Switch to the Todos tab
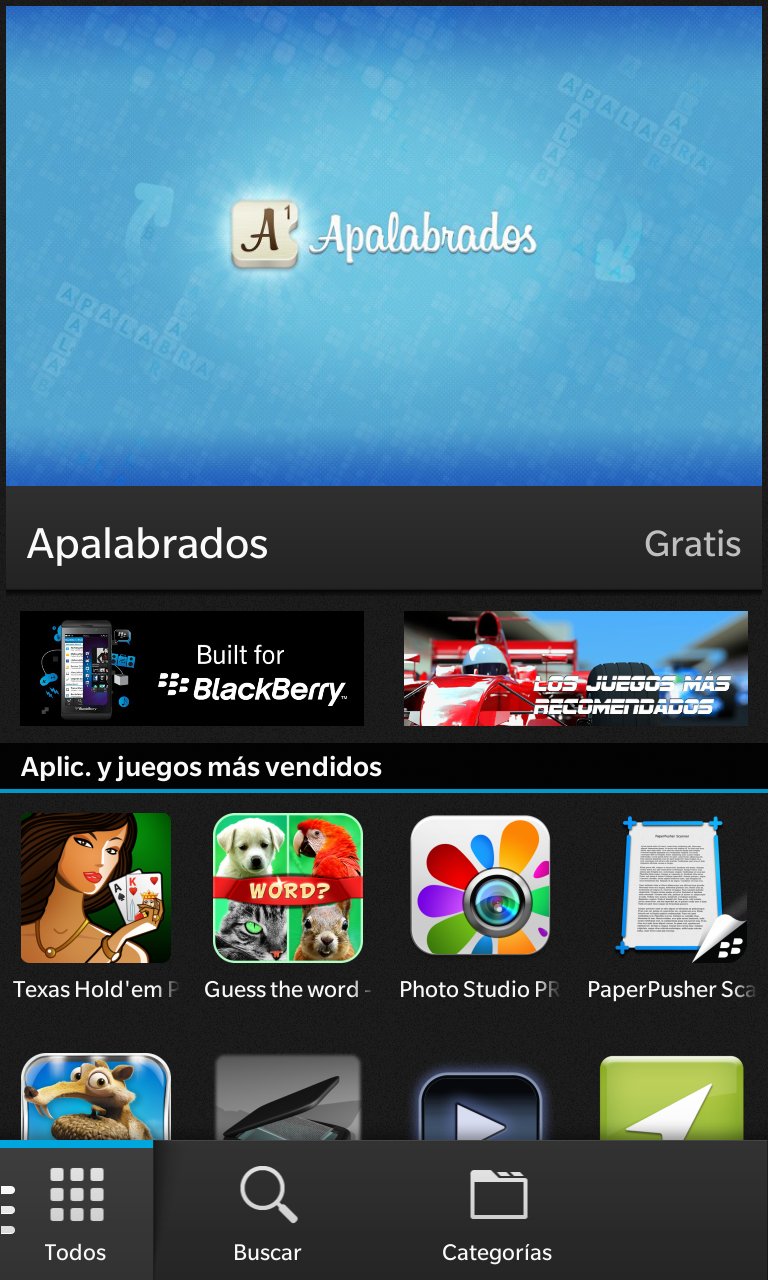 (x=76, y=1212)
